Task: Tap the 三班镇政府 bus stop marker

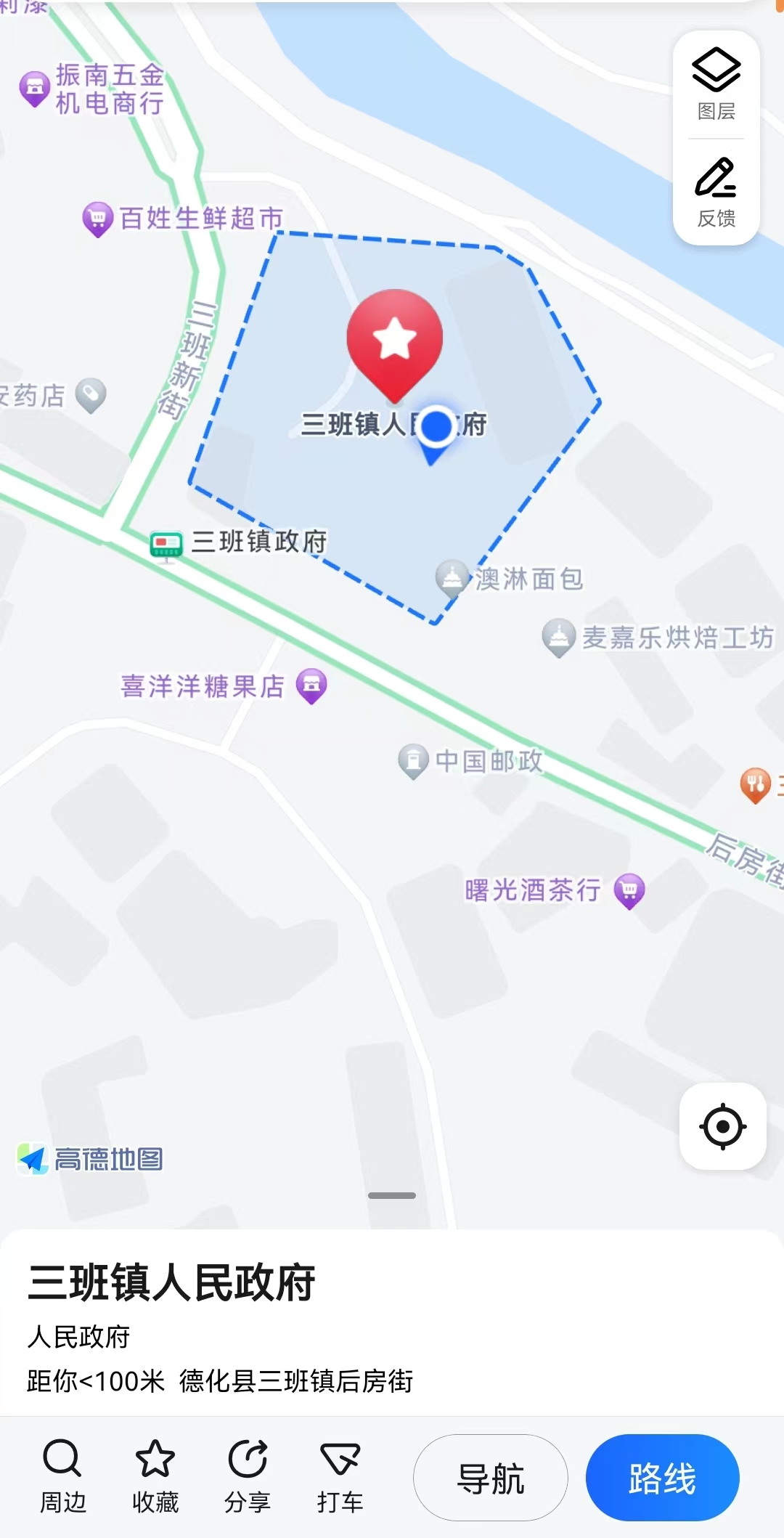Action: (166, 545)
